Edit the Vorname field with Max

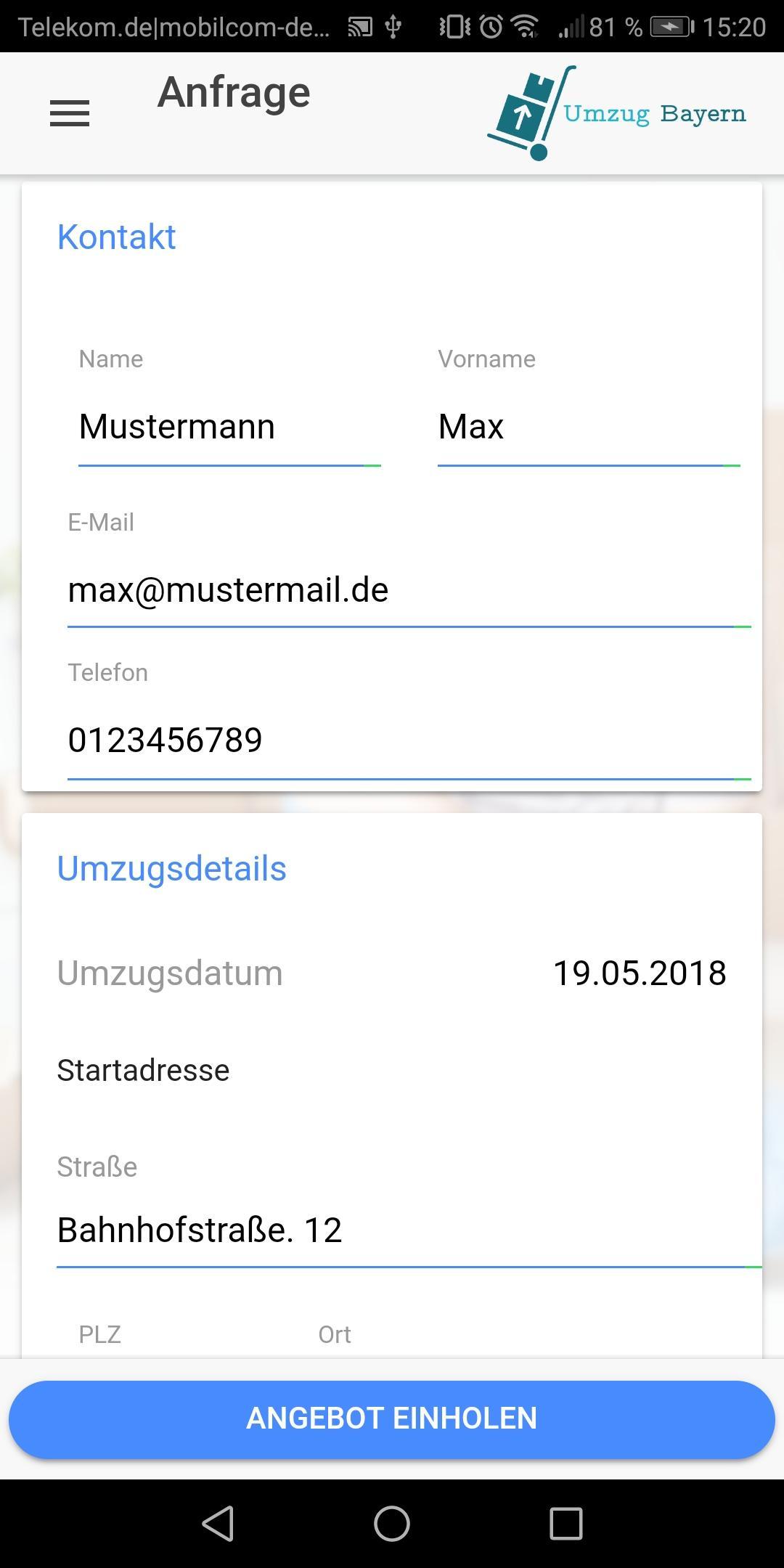588,427
